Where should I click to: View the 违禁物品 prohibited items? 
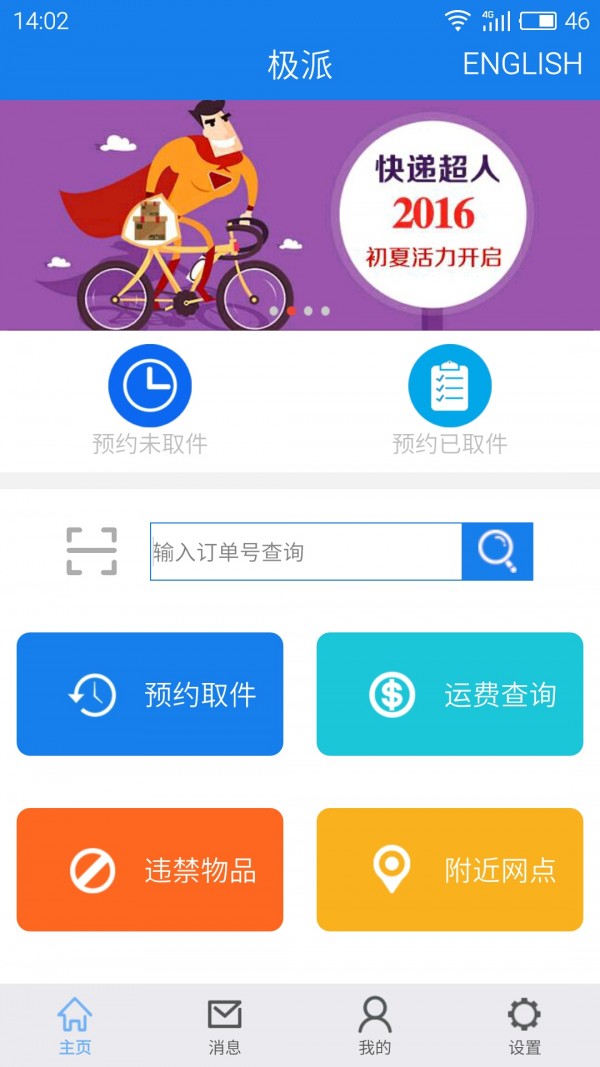150,870
